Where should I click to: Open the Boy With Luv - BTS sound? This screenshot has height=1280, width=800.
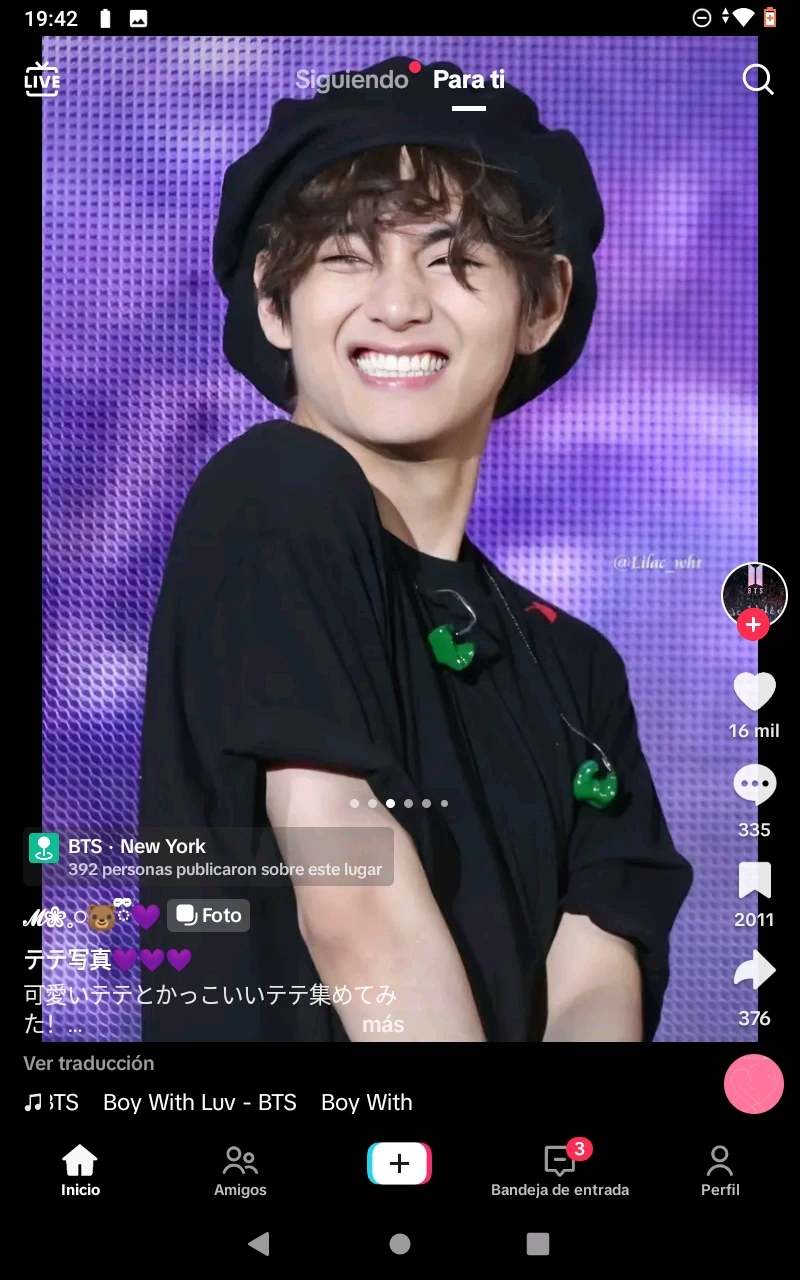pos(200,1102)
